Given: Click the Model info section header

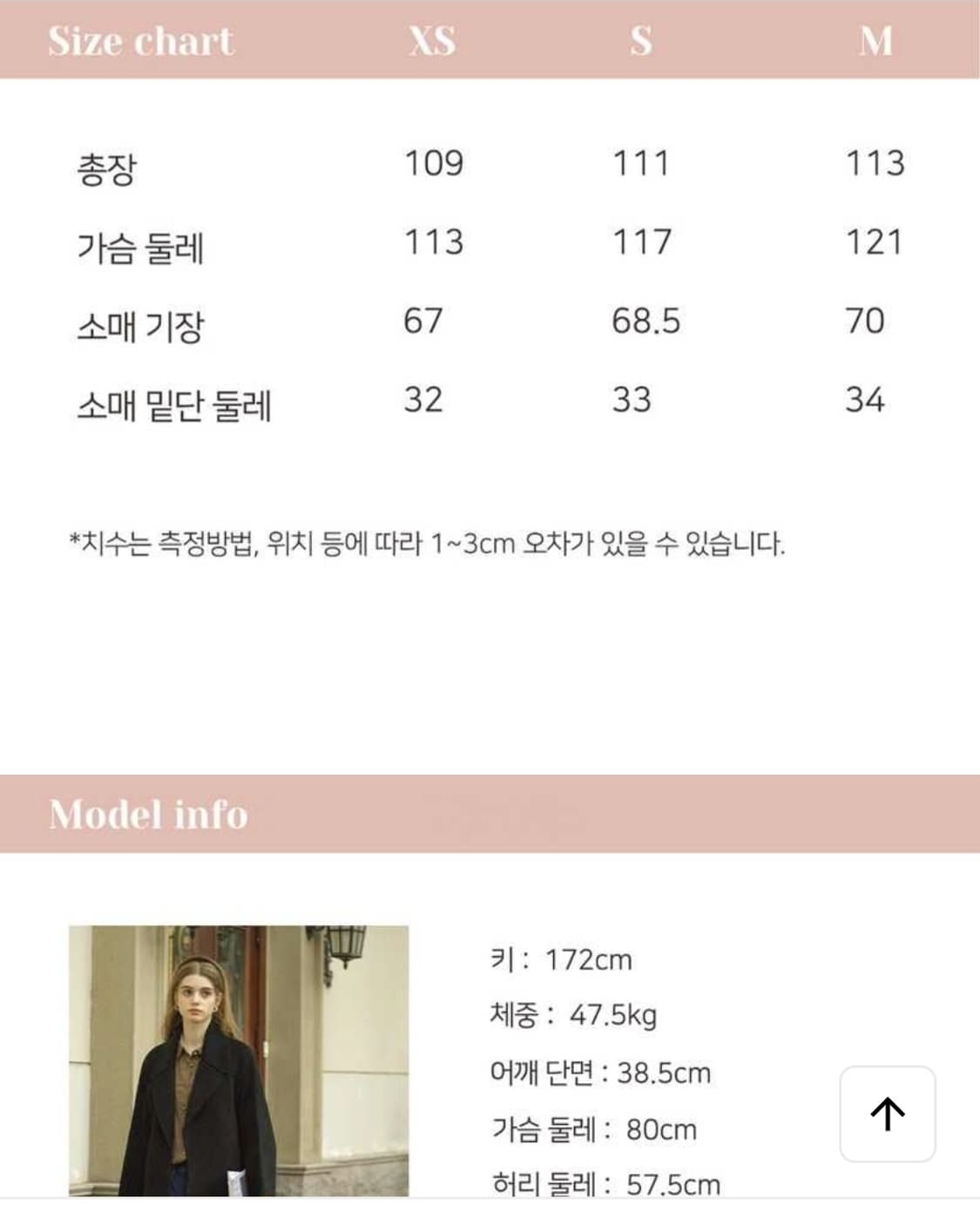Looking at the screenshot, I should pos(150,815).
